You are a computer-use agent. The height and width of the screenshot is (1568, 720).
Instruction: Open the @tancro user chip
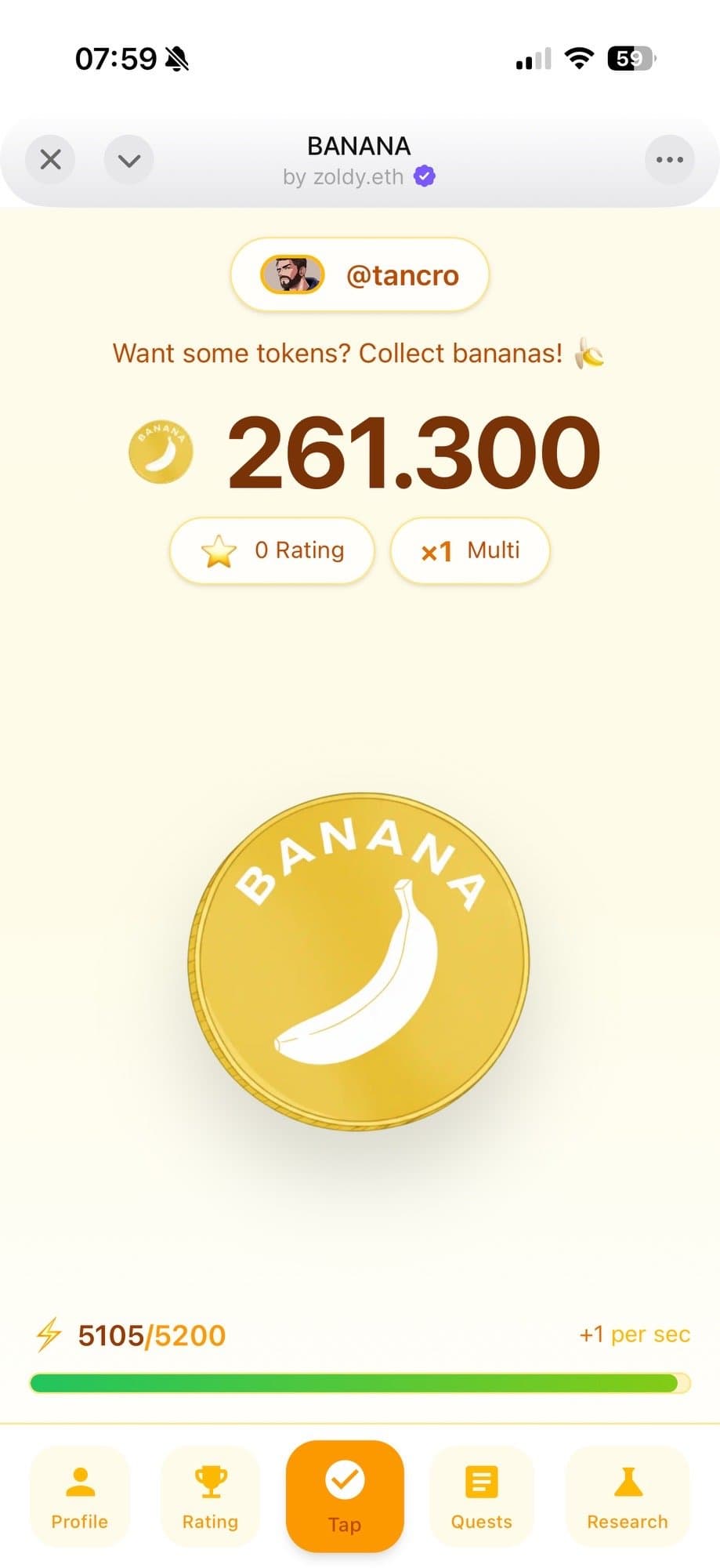coord(360,275)
